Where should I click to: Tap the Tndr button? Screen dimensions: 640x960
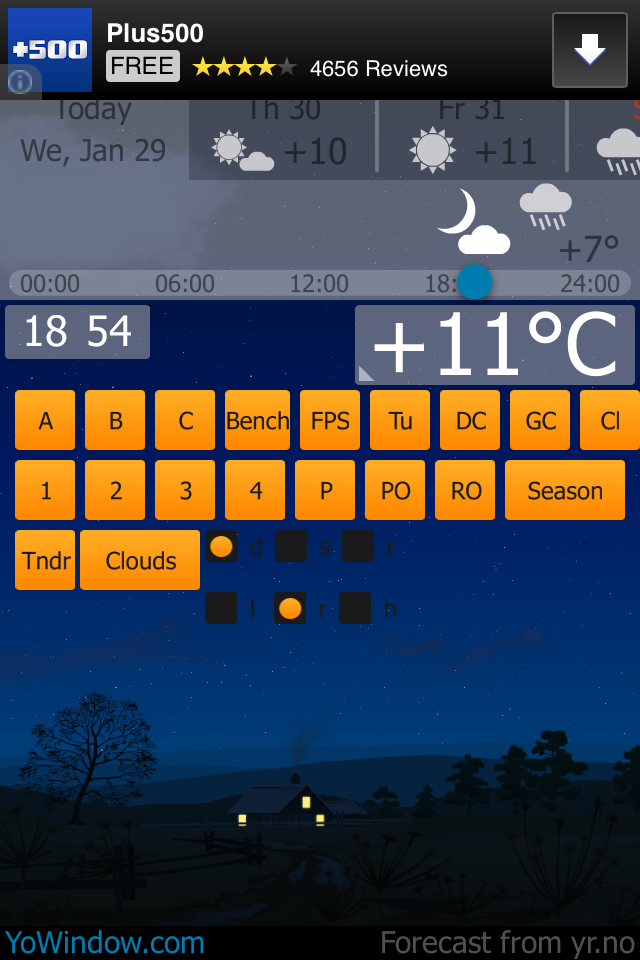(45, 560)
